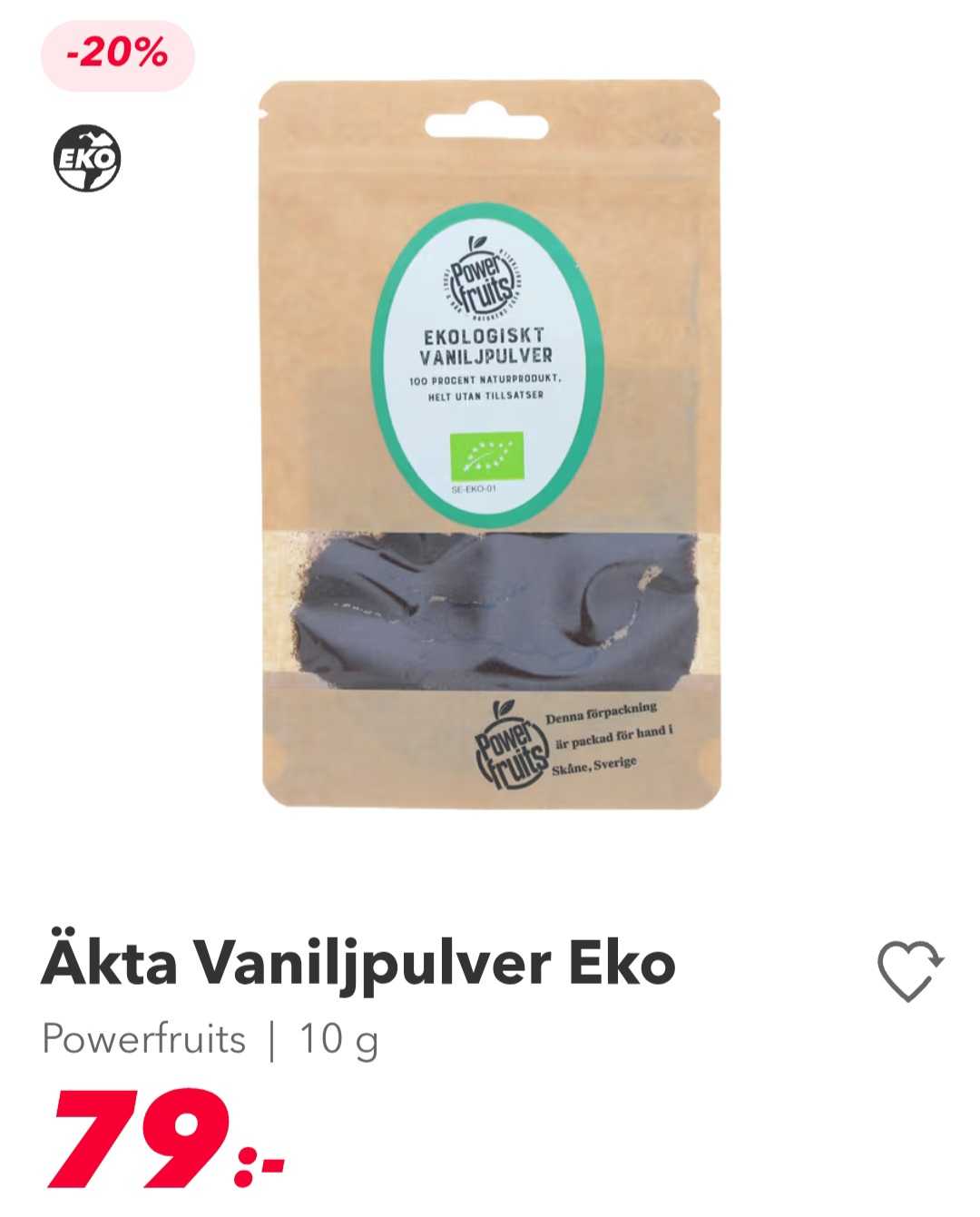Select the product title Äkta Vaniljpulver Eko
Screen dimensions: 980x1217
click(358, 965)
